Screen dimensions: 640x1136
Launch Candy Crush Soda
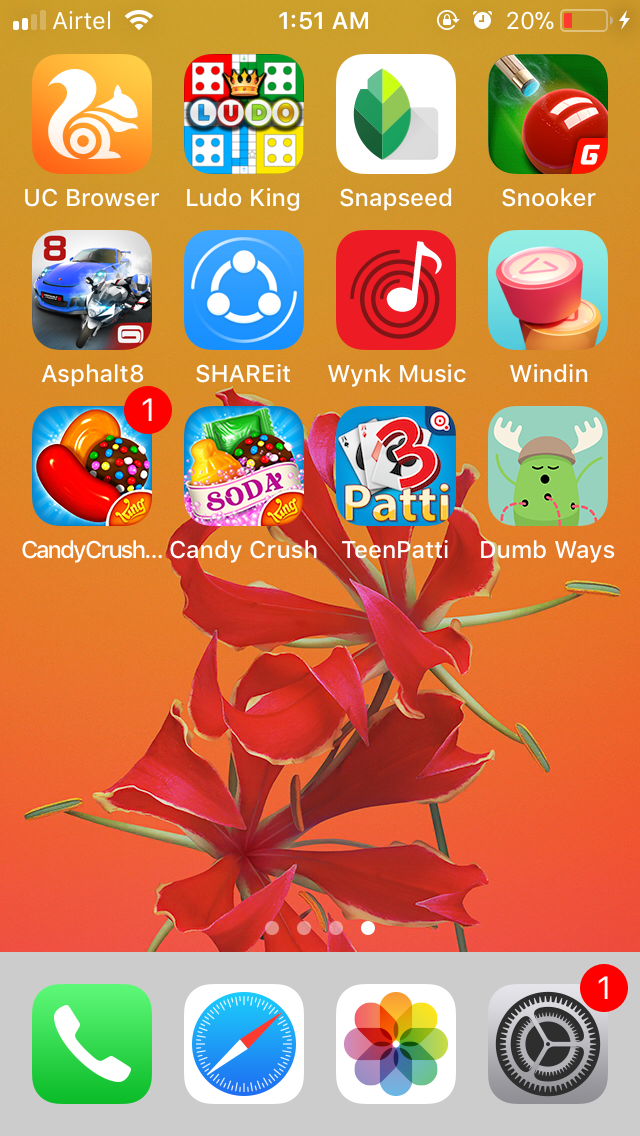(244, 466)
